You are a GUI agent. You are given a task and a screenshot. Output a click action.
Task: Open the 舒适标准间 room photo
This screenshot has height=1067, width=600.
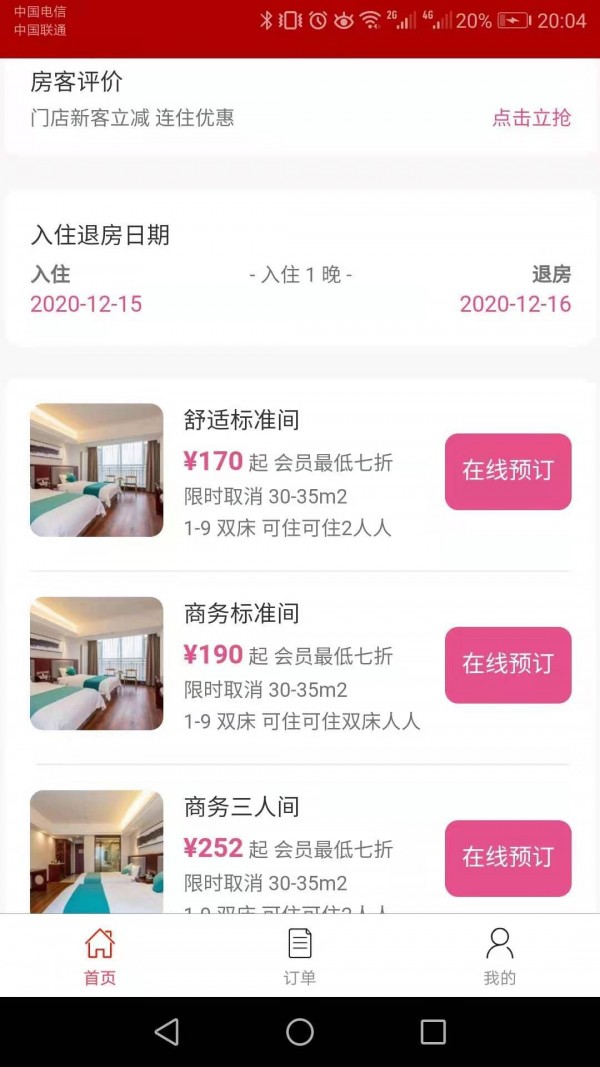point(97,470)
